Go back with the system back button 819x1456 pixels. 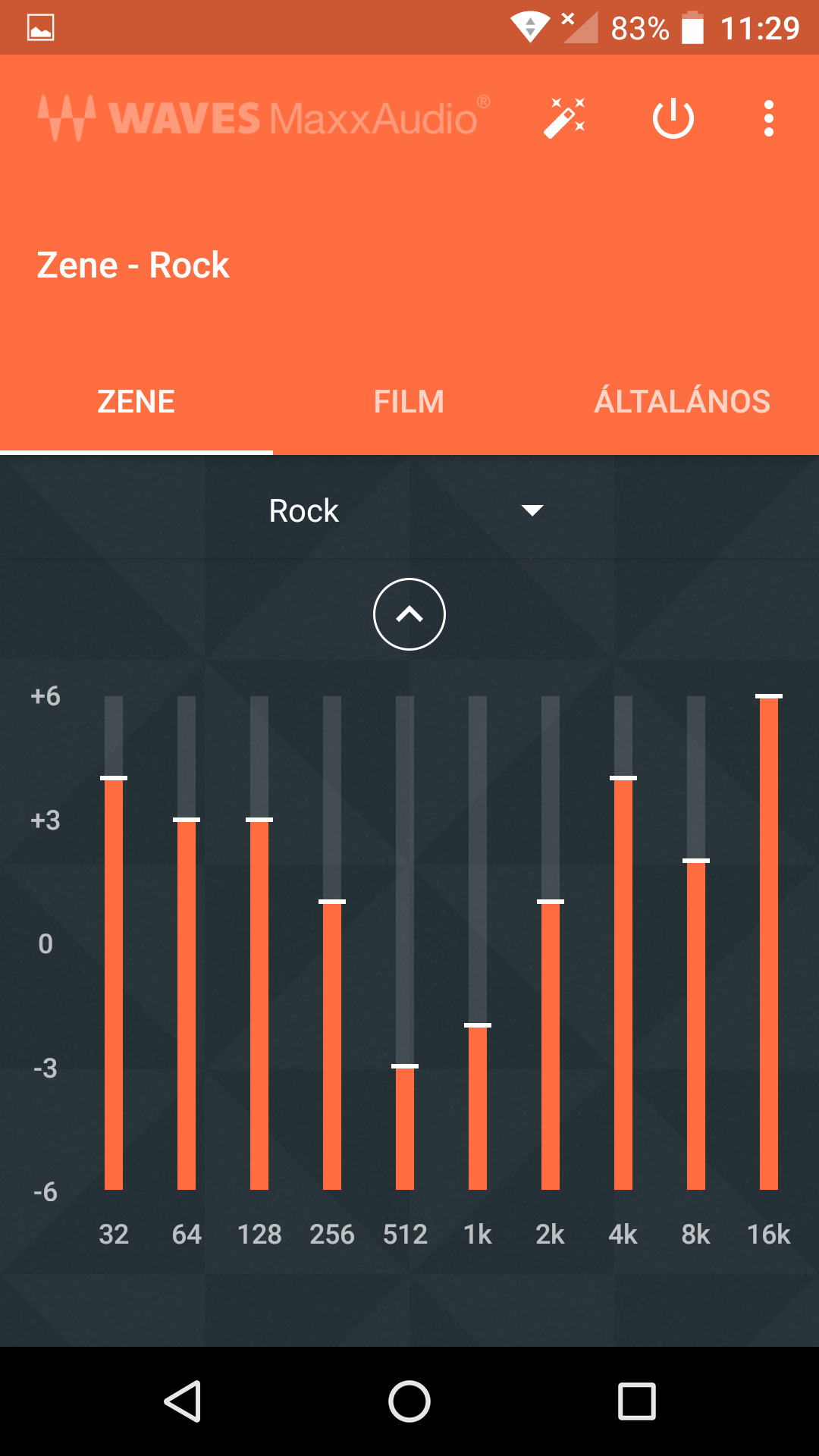(x=182, y=1401)
